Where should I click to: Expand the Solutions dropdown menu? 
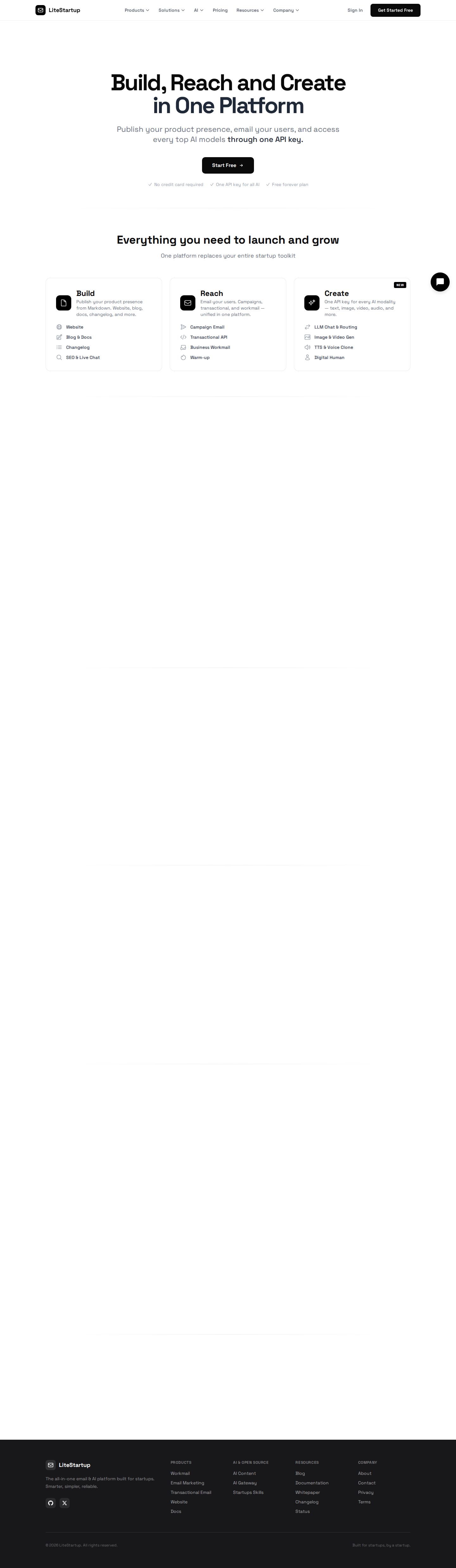(x=171, y=10)
